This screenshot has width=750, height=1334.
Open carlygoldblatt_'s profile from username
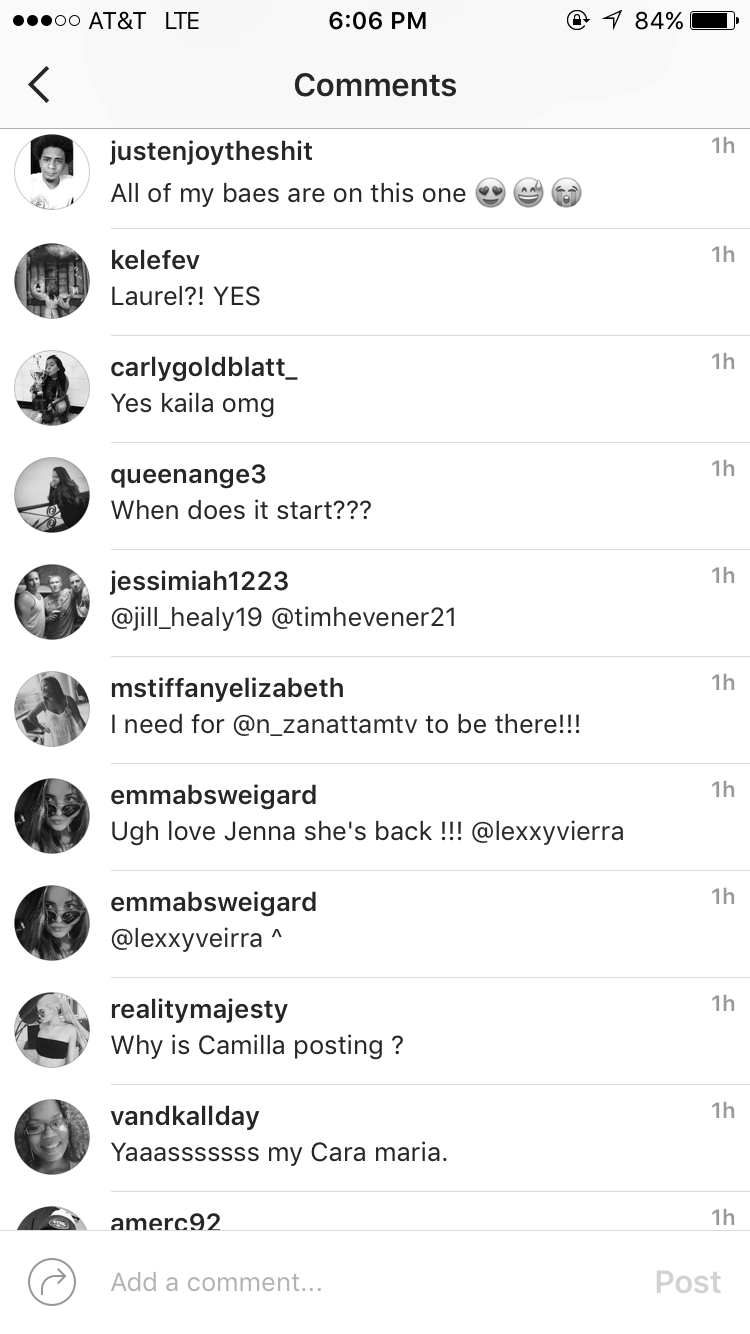pyautogui.click(x=204, y=367)
